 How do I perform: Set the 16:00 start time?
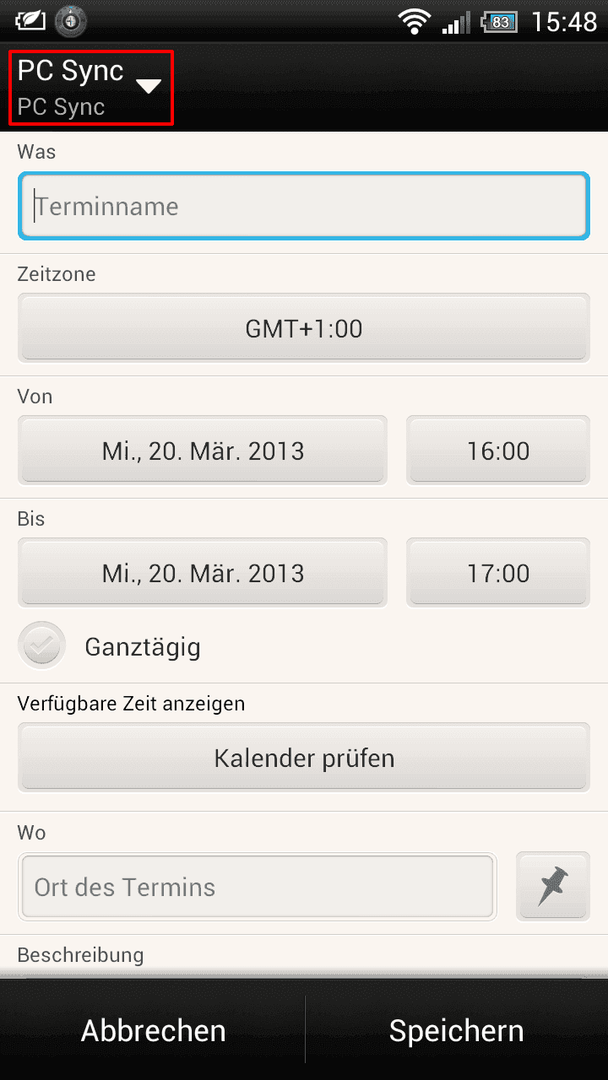(498, 450)
